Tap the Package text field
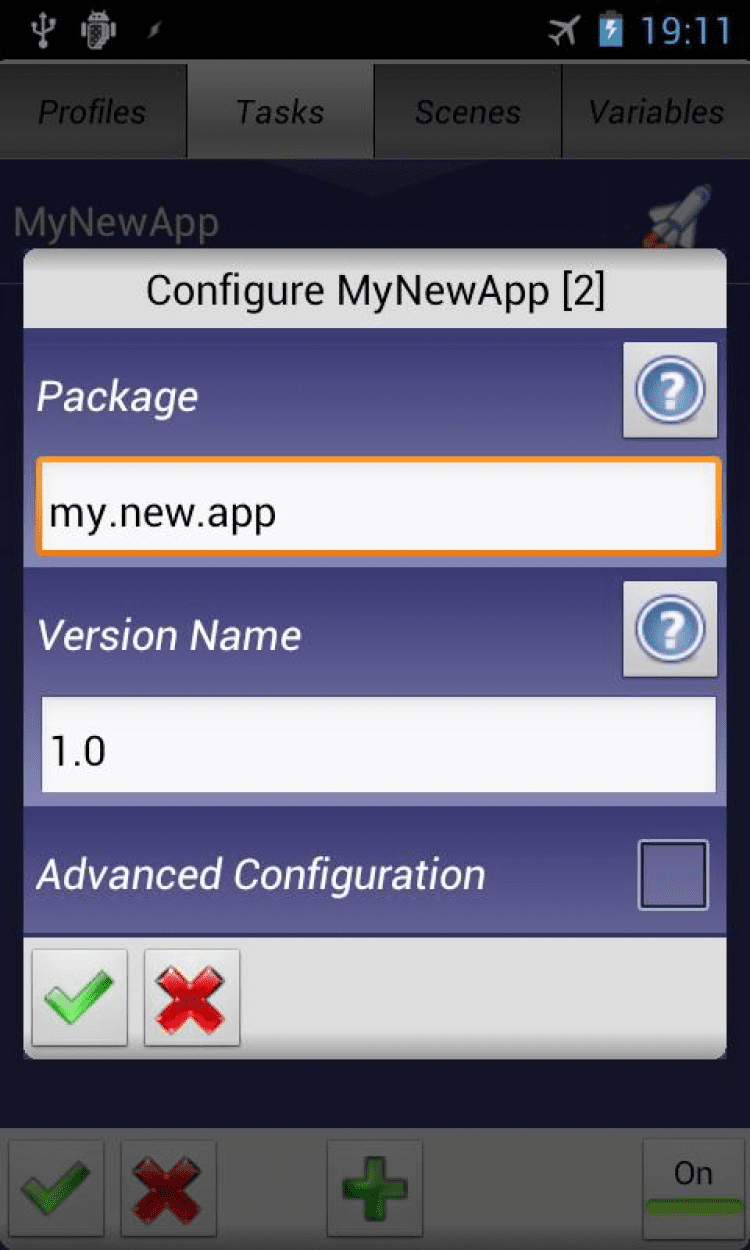 378,507
